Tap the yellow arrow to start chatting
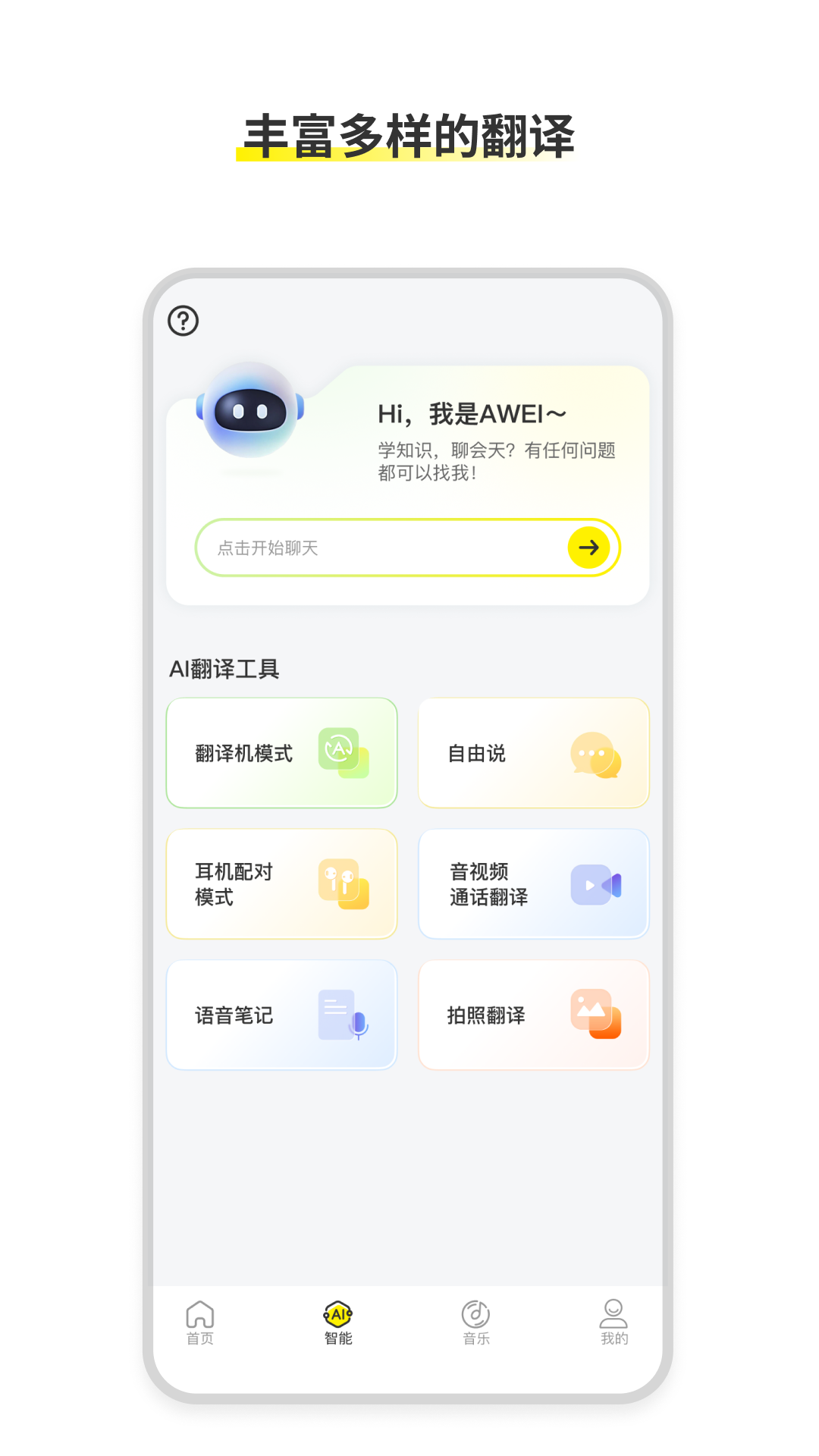The width and height of the screenshot is (819, 1456). coord(588,548)
